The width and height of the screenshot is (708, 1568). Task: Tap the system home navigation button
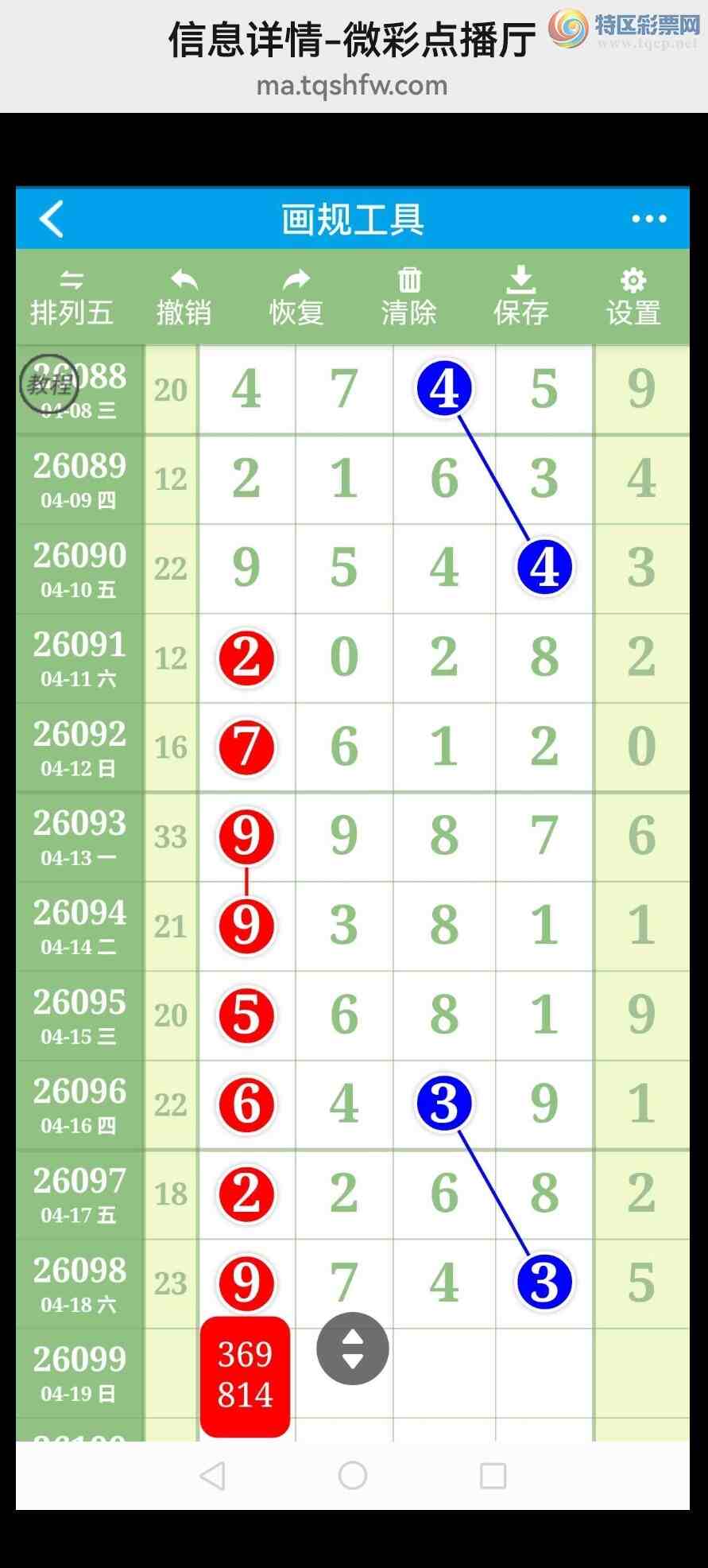click(x=352, y=1476)
